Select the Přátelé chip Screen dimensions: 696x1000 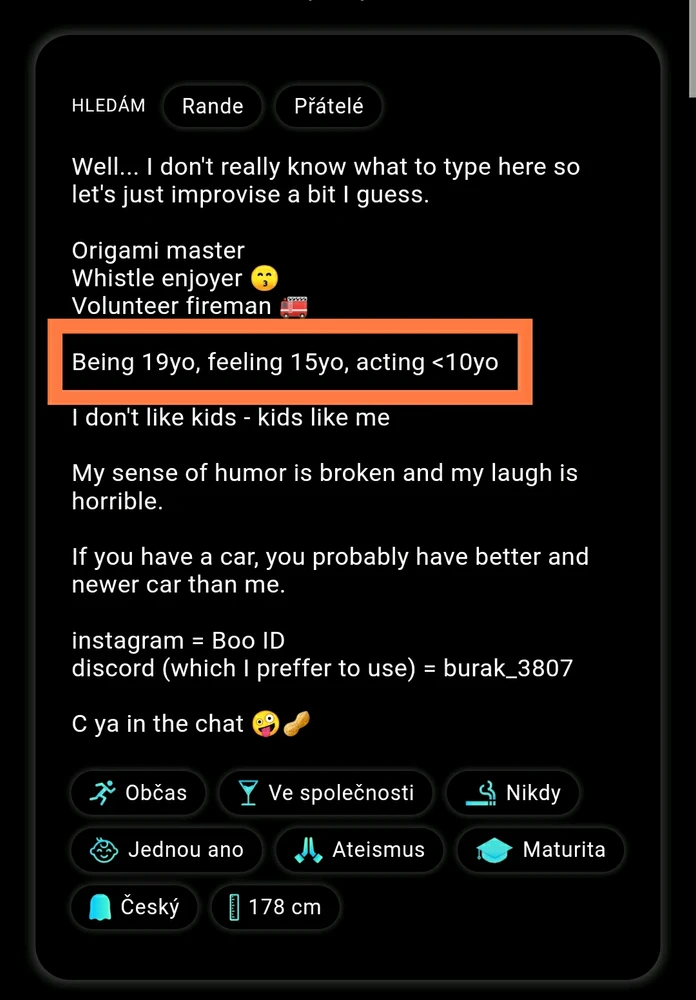(x=328, y=106)
